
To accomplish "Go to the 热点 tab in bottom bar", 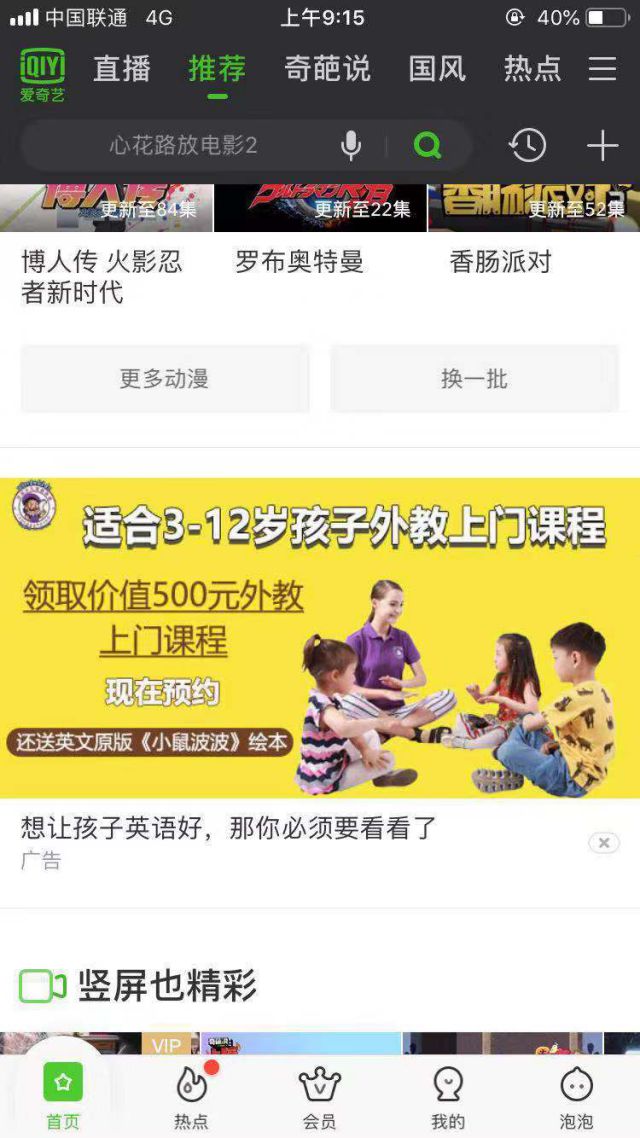I will [x=191, y=1097].
